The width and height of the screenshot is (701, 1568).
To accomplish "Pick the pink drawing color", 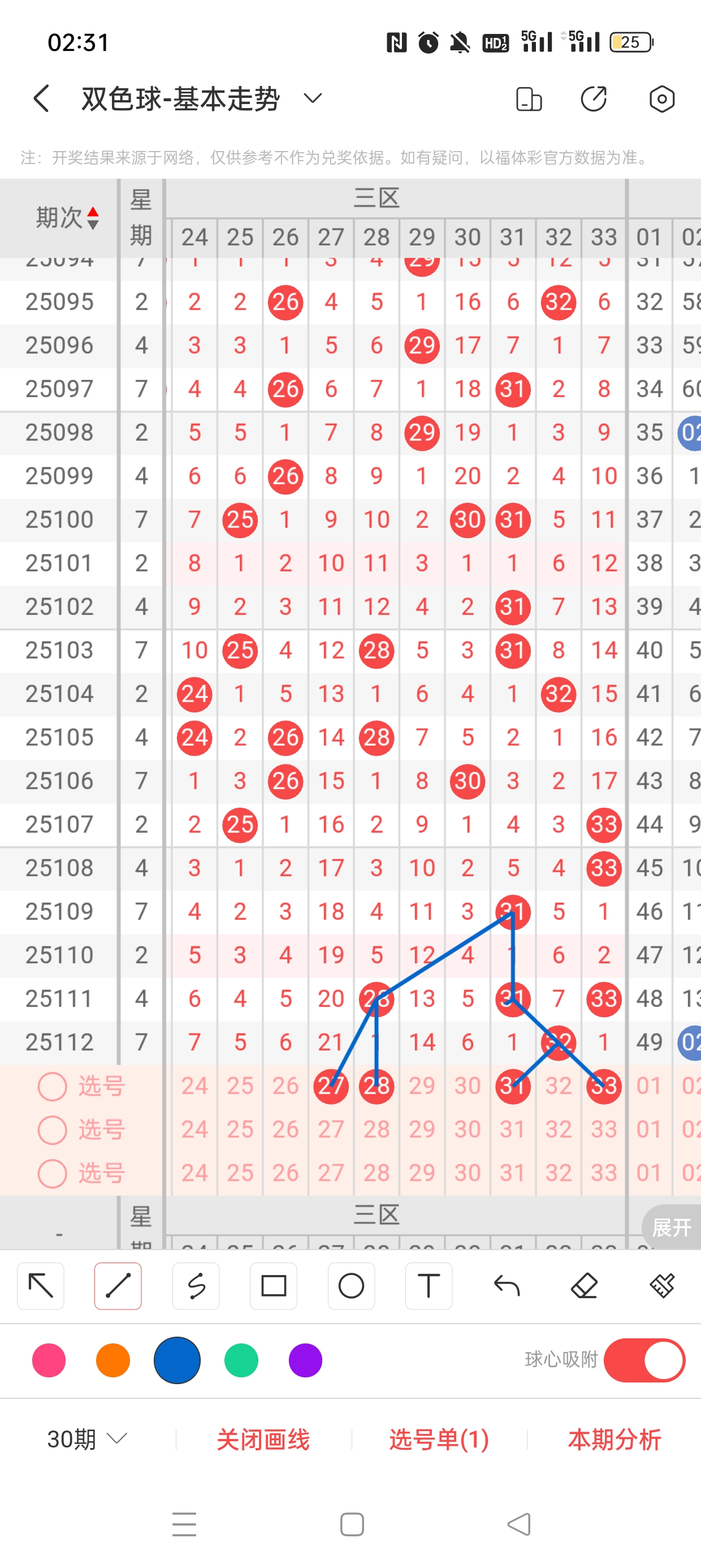I will [x=49, y=1360].
